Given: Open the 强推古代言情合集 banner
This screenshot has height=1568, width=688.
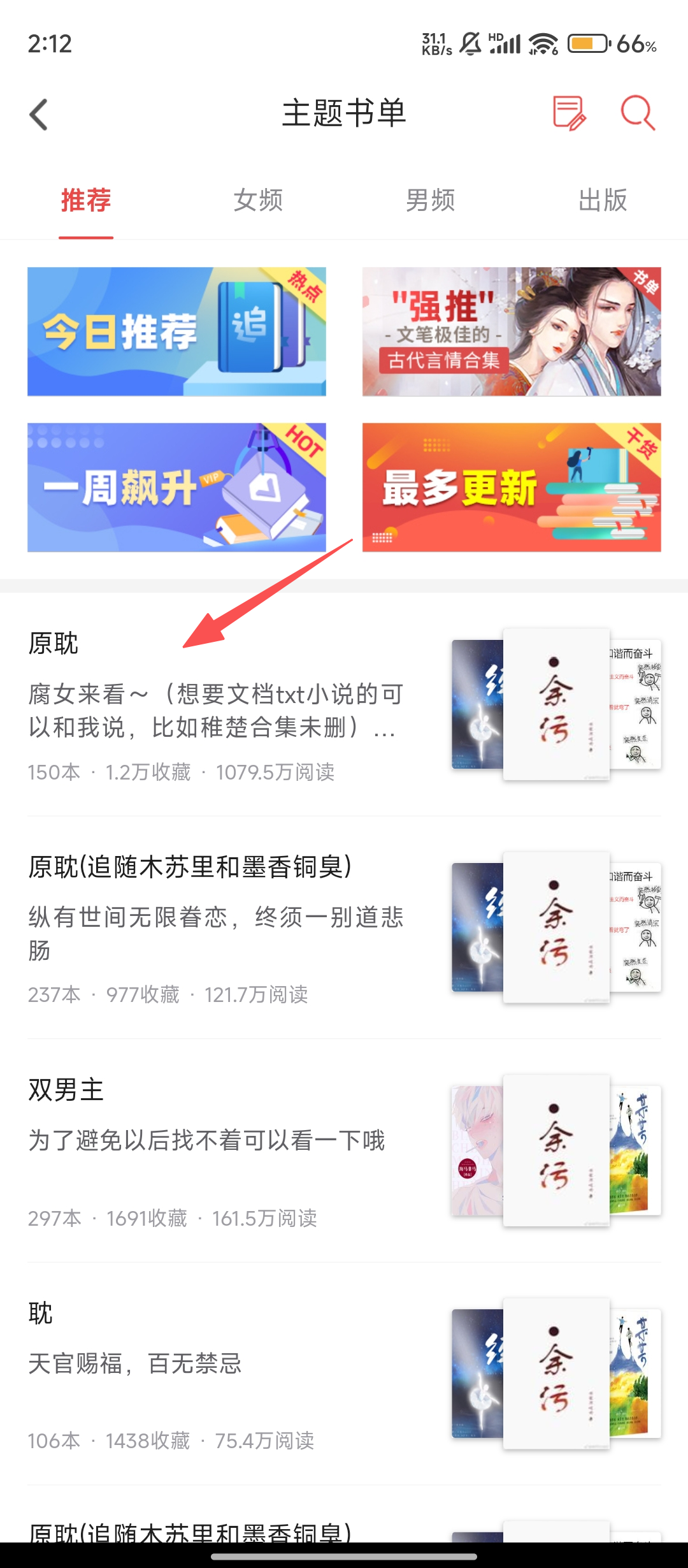Looking at the screenshot, I should 512,331.
